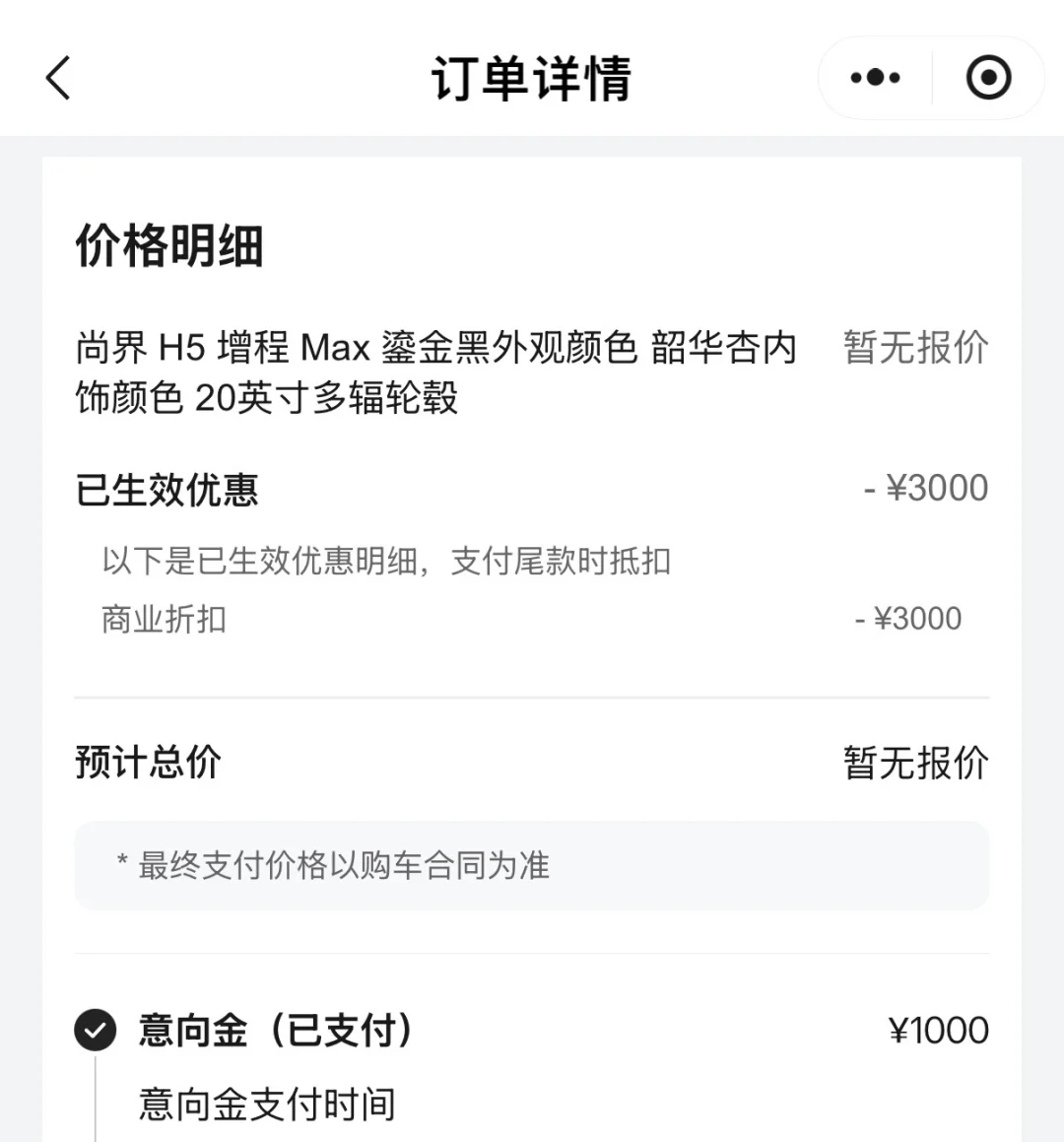Image resolution: width=1064 pixels, height=1142 pixels.
Task: Expand the 价格明细 price detail section
Action: click(170, 246)
